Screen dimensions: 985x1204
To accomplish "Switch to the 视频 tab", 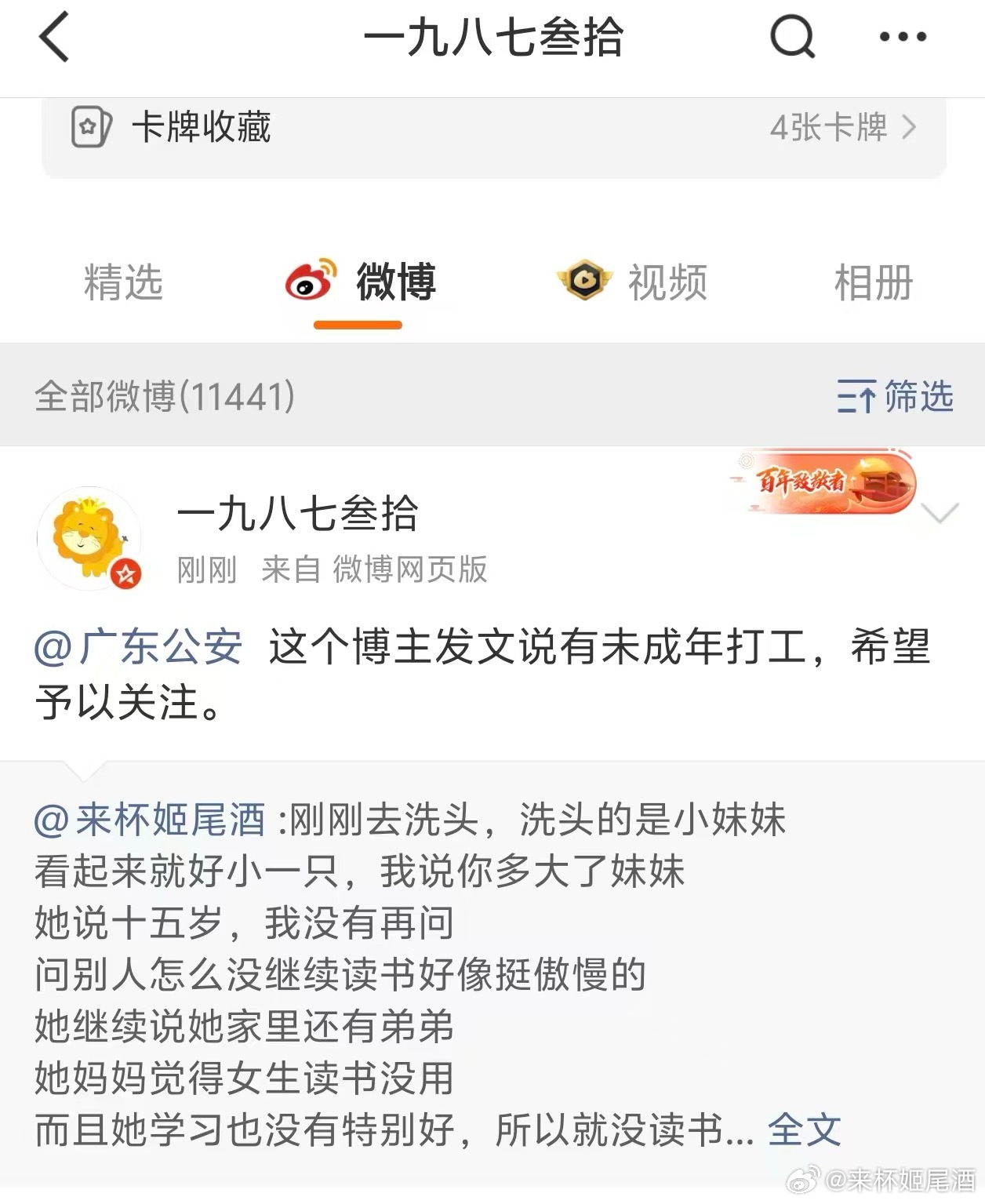I will point(632,282).
